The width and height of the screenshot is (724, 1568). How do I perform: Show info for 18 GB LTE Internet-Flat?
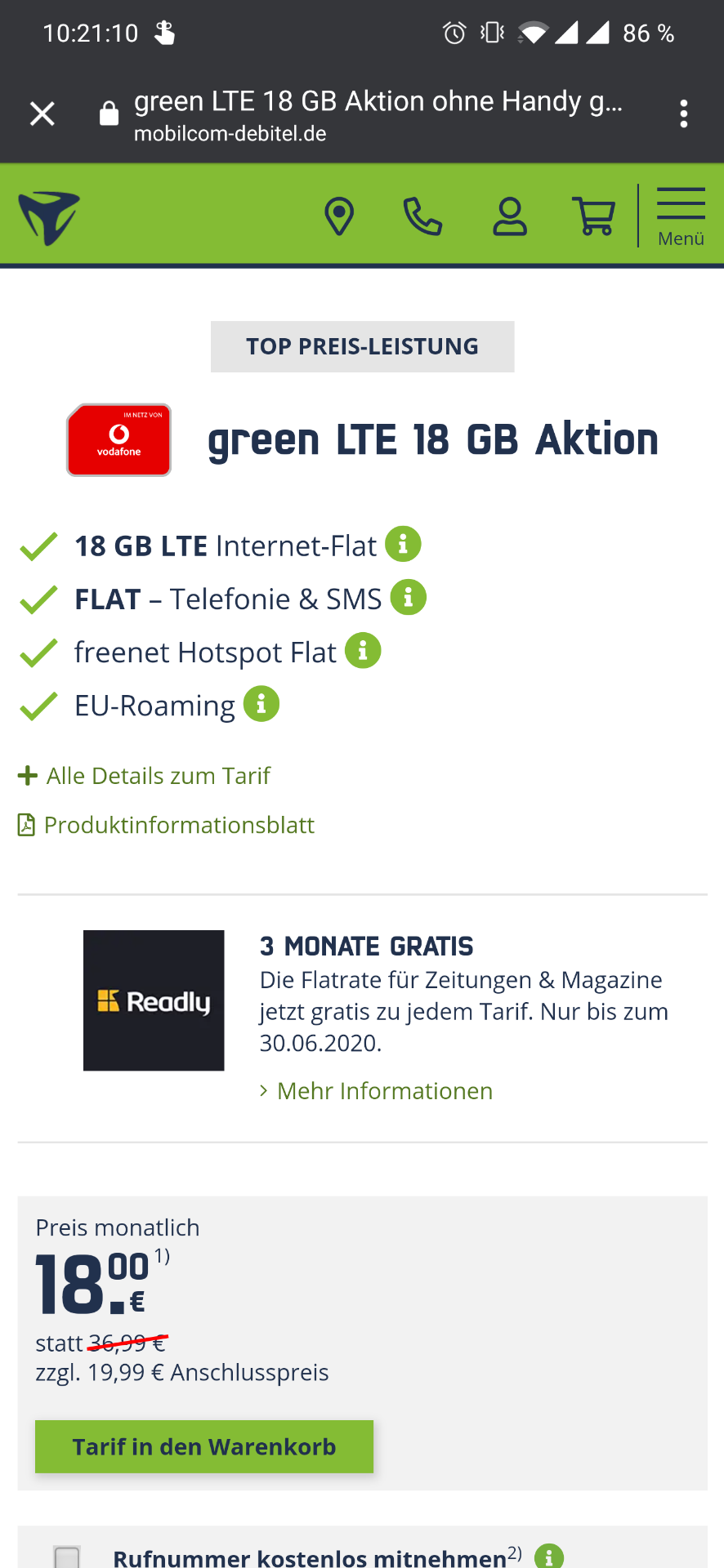(x=403, y=544)
